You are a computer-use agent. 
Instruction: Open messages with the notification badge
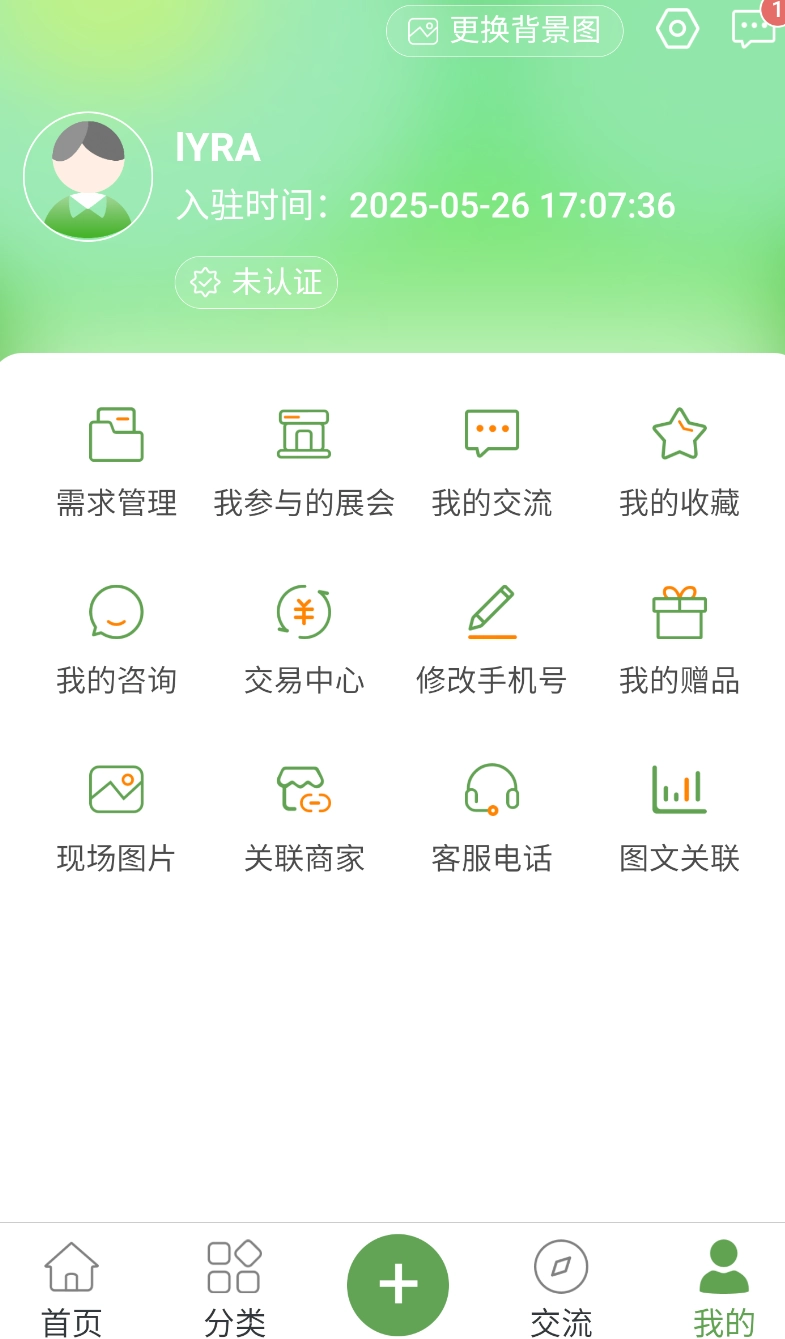pos(752,29)
